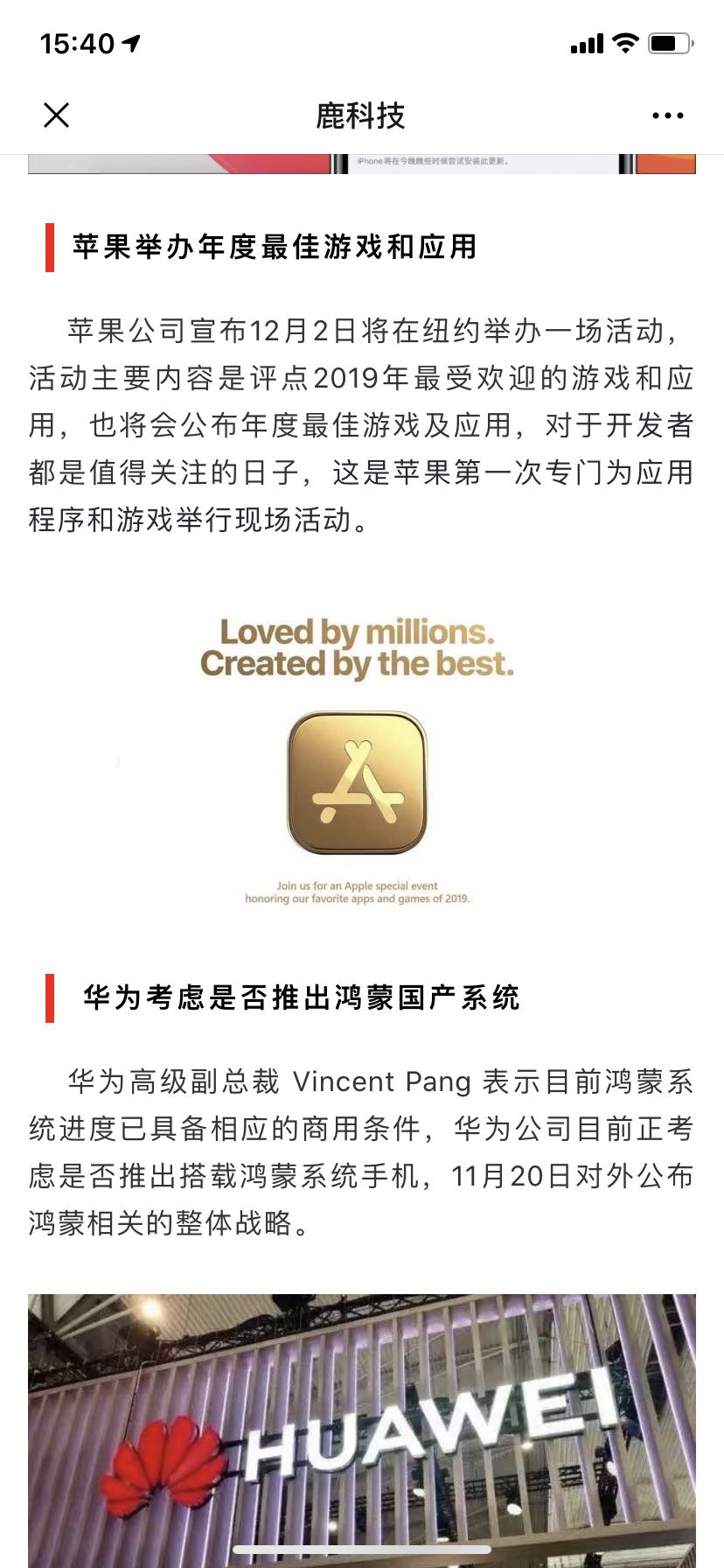This screenshot has width=724, height=1568.
Task: Open the three-dot more options menu
Action: click(668, 115)
